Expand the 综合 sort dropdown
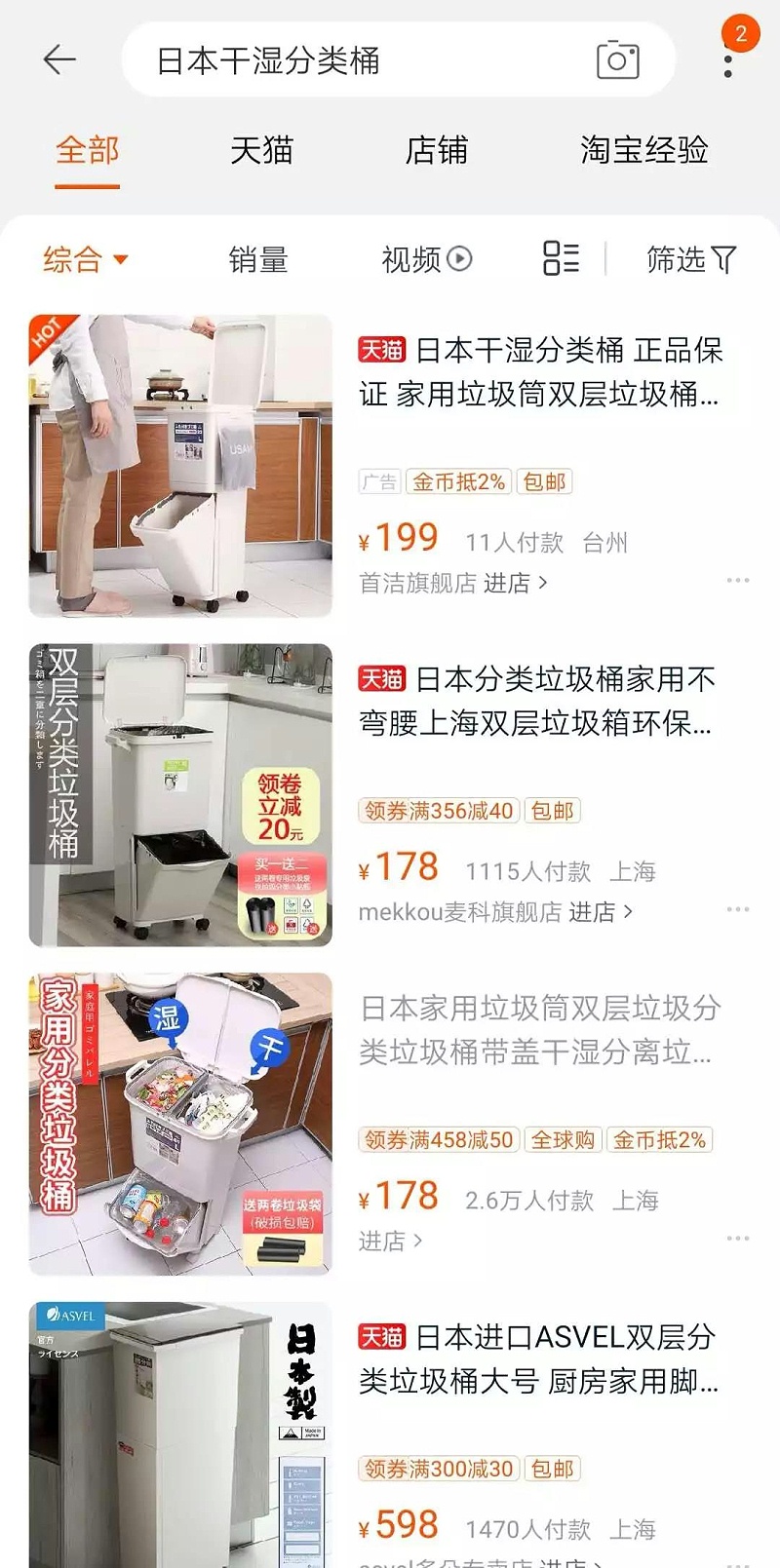Image resolution: width=780 pixels, height=1568 pixels. (86, 259)
